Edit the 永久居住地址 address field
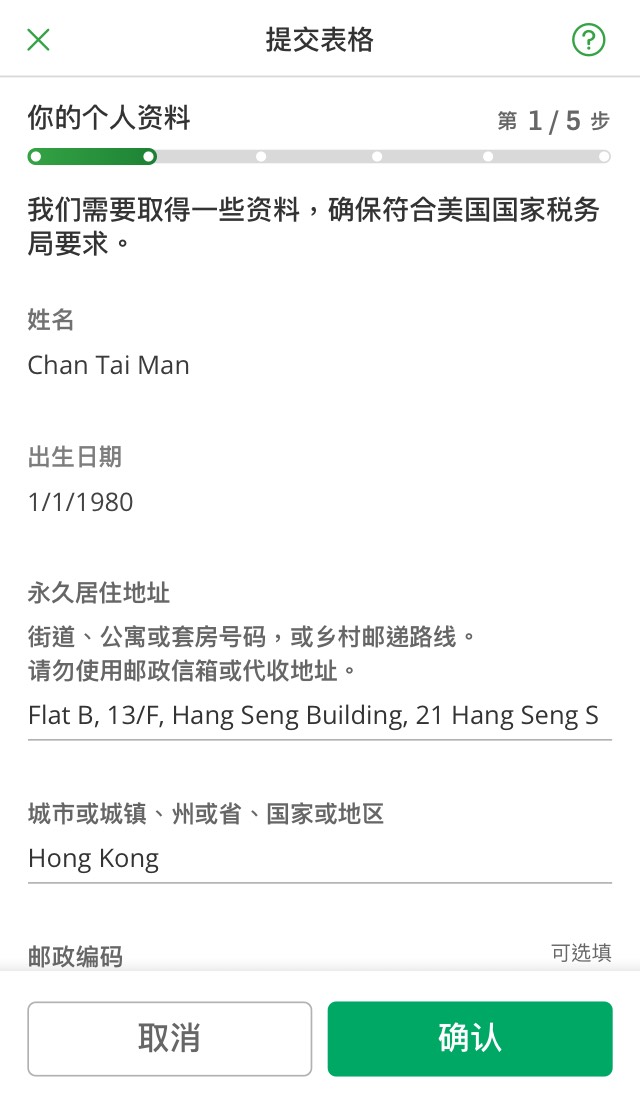This screenshot has height=1100, width=640. click(x=320, y=716)
